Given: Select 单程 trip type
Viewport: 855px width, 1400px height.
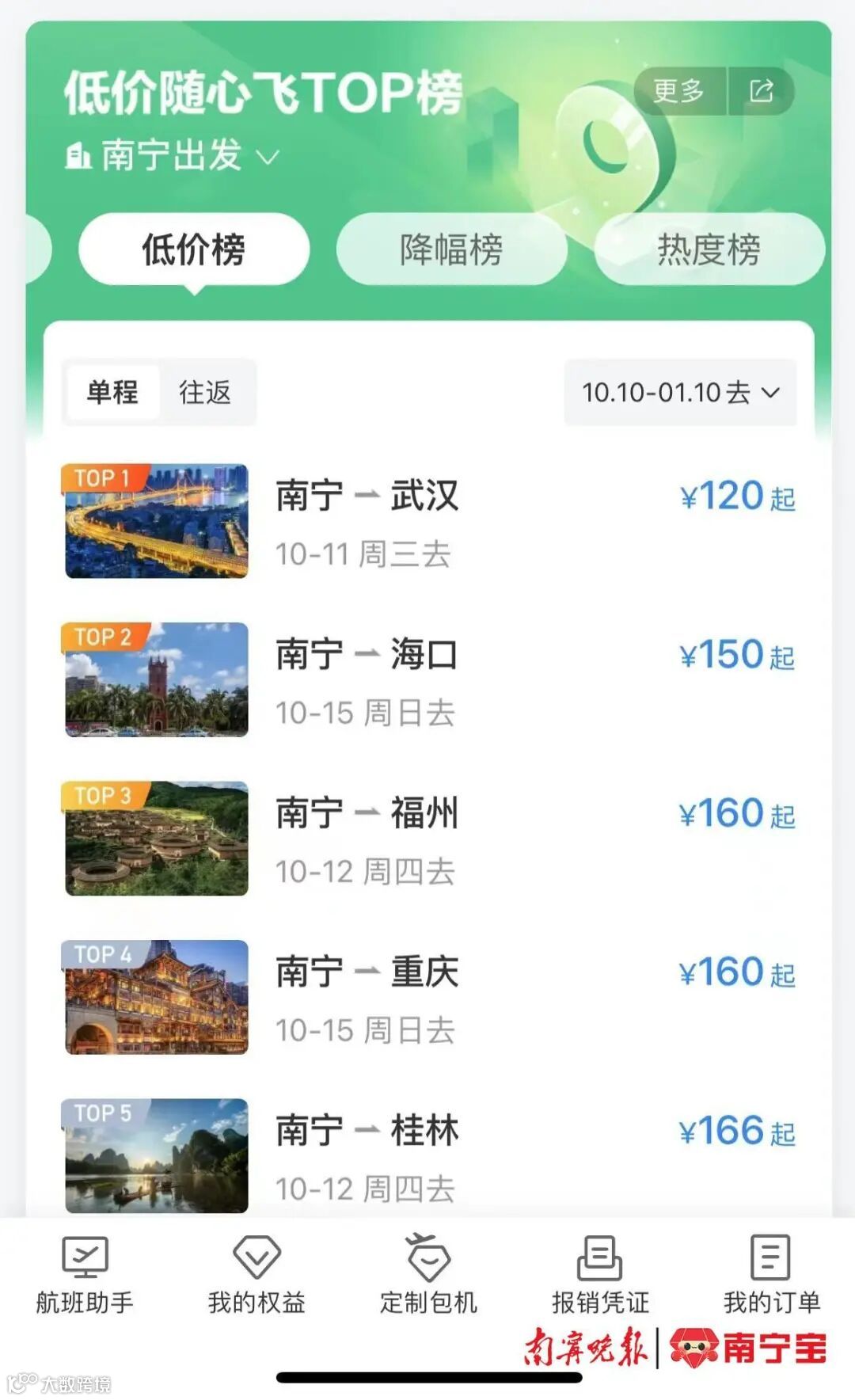Looking at the screenshot, I should click(112, 392).
